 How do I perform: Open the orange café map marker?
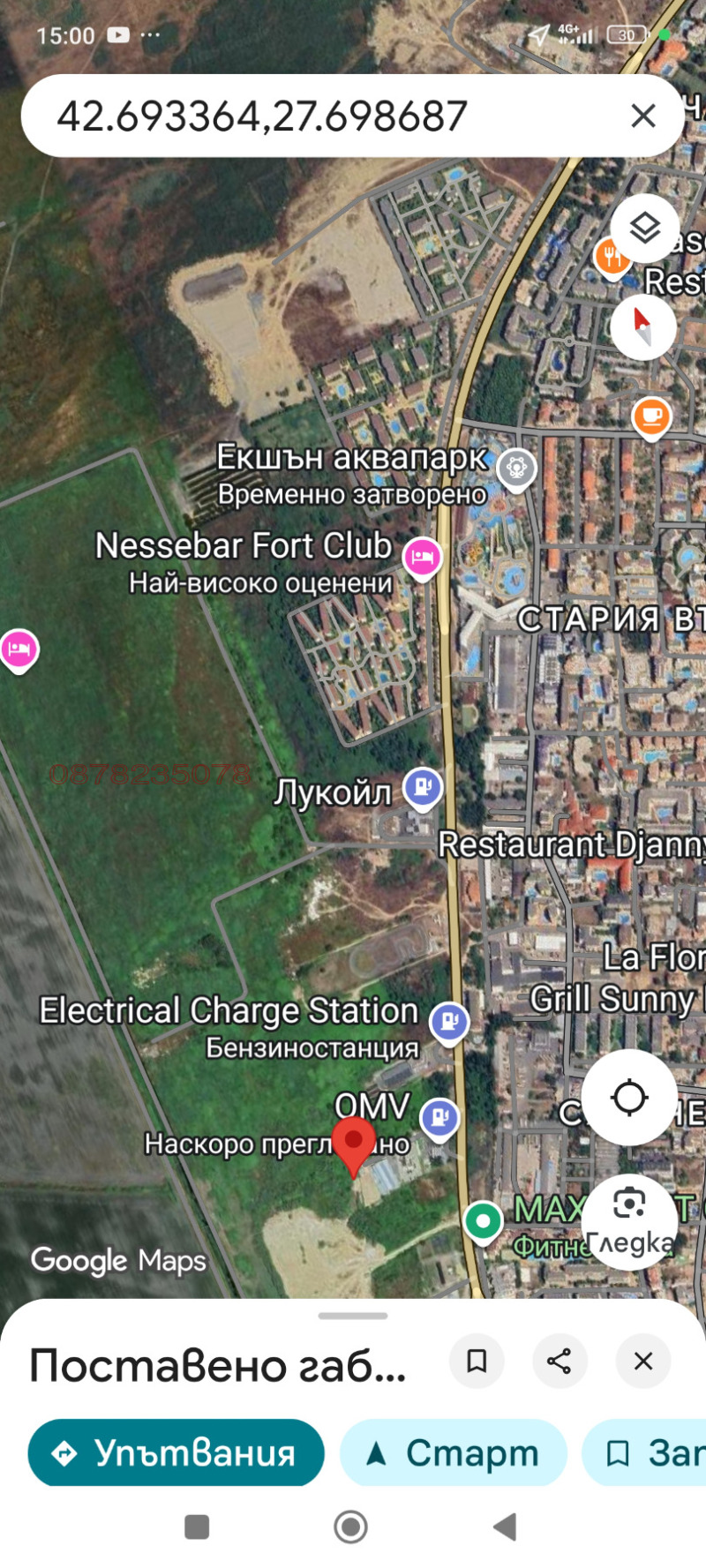click(651, 415)
